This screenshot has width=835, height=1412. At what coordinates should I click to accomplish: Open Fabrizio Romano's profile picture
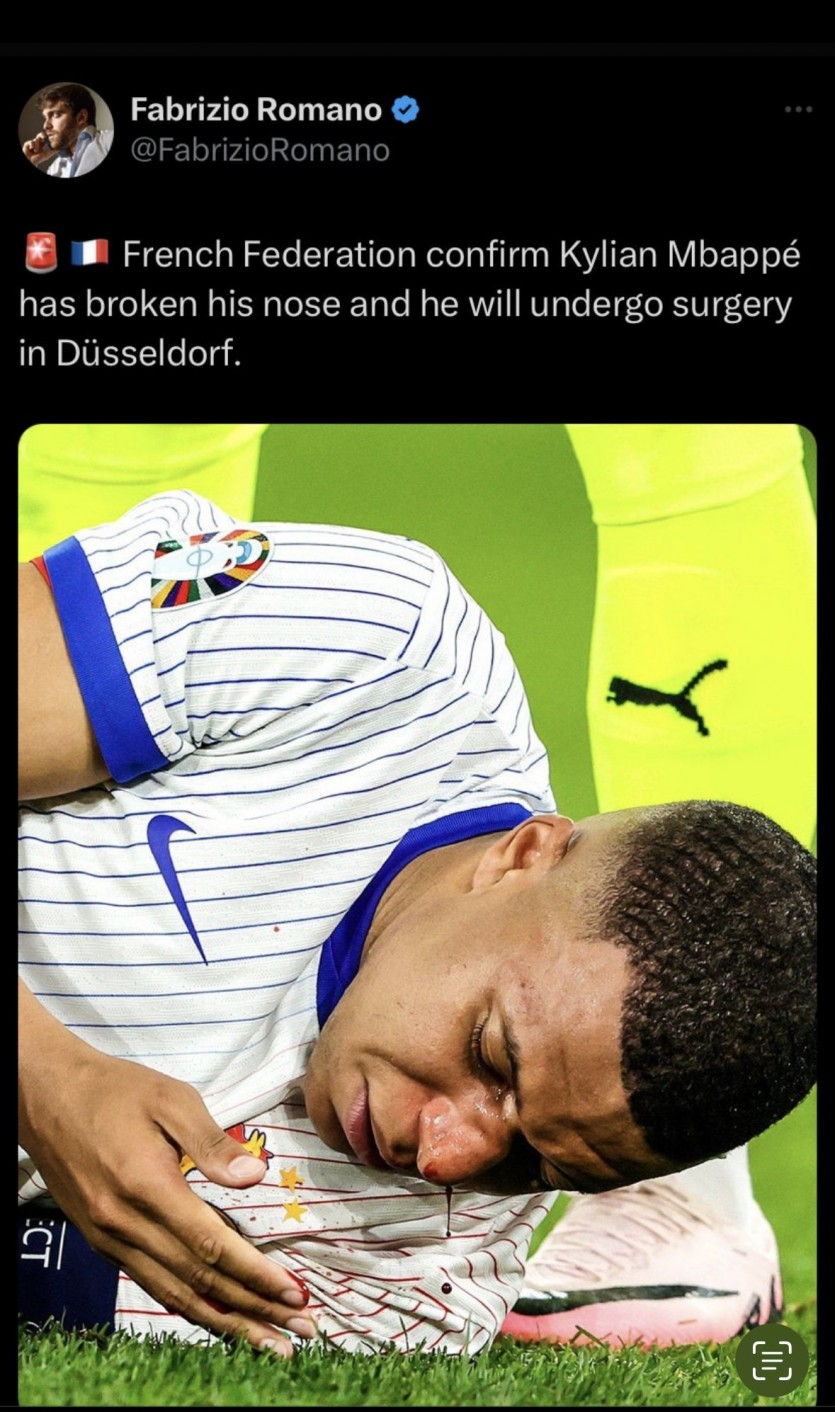click(65, 130)
